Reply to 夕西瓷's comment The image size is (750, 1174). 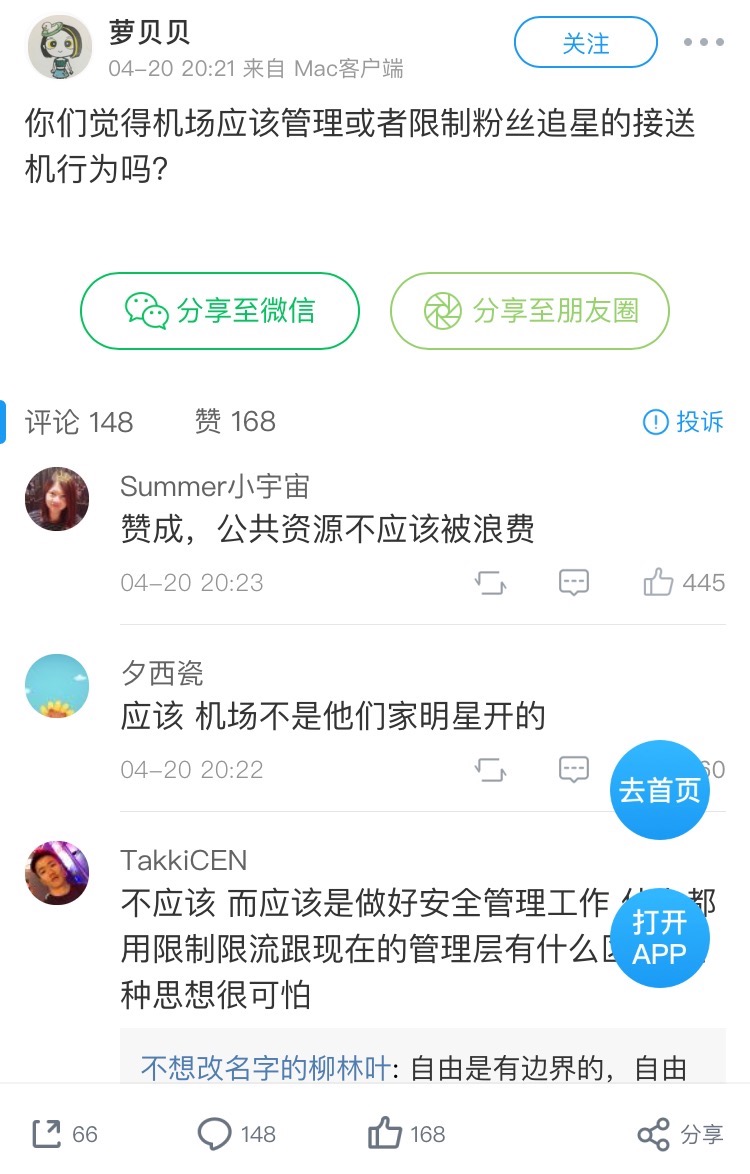[573, 769]
